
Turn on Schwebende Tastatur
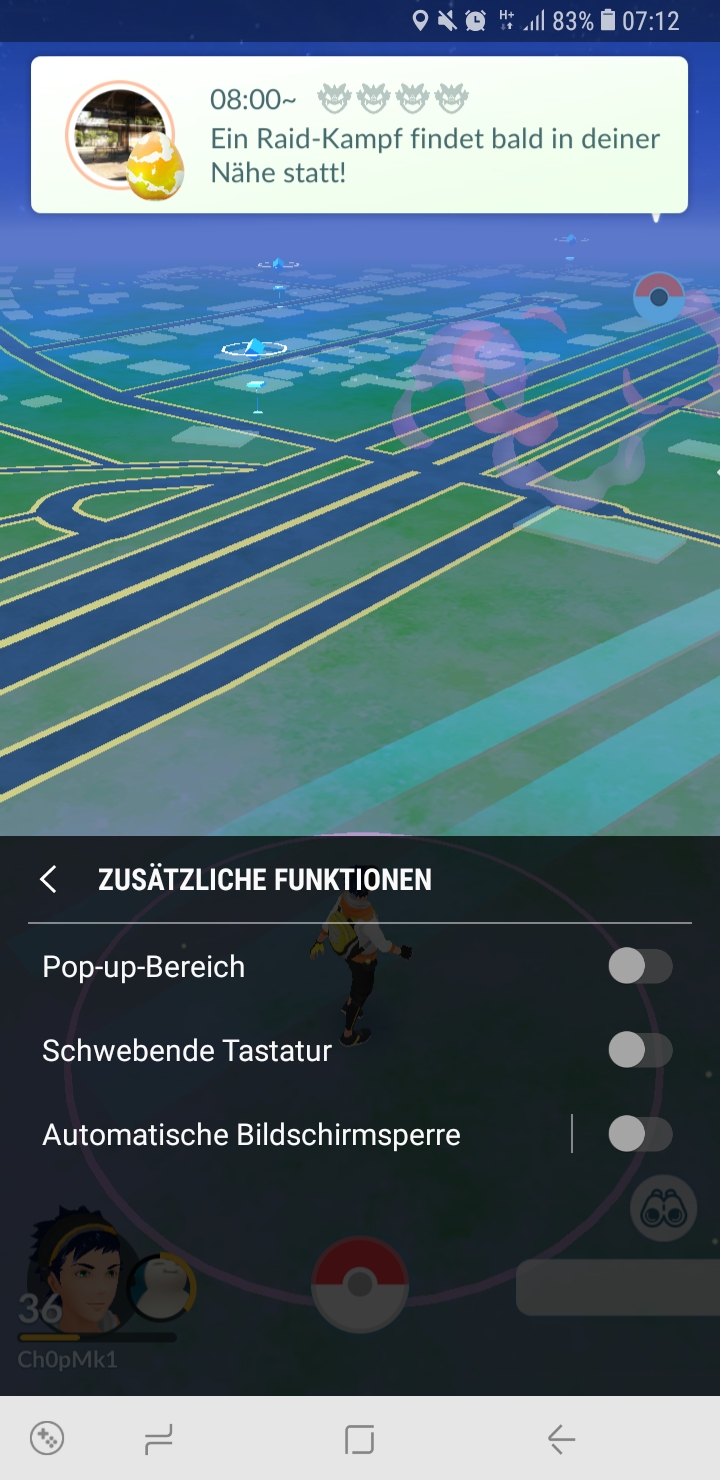(x=639, y=1050)
